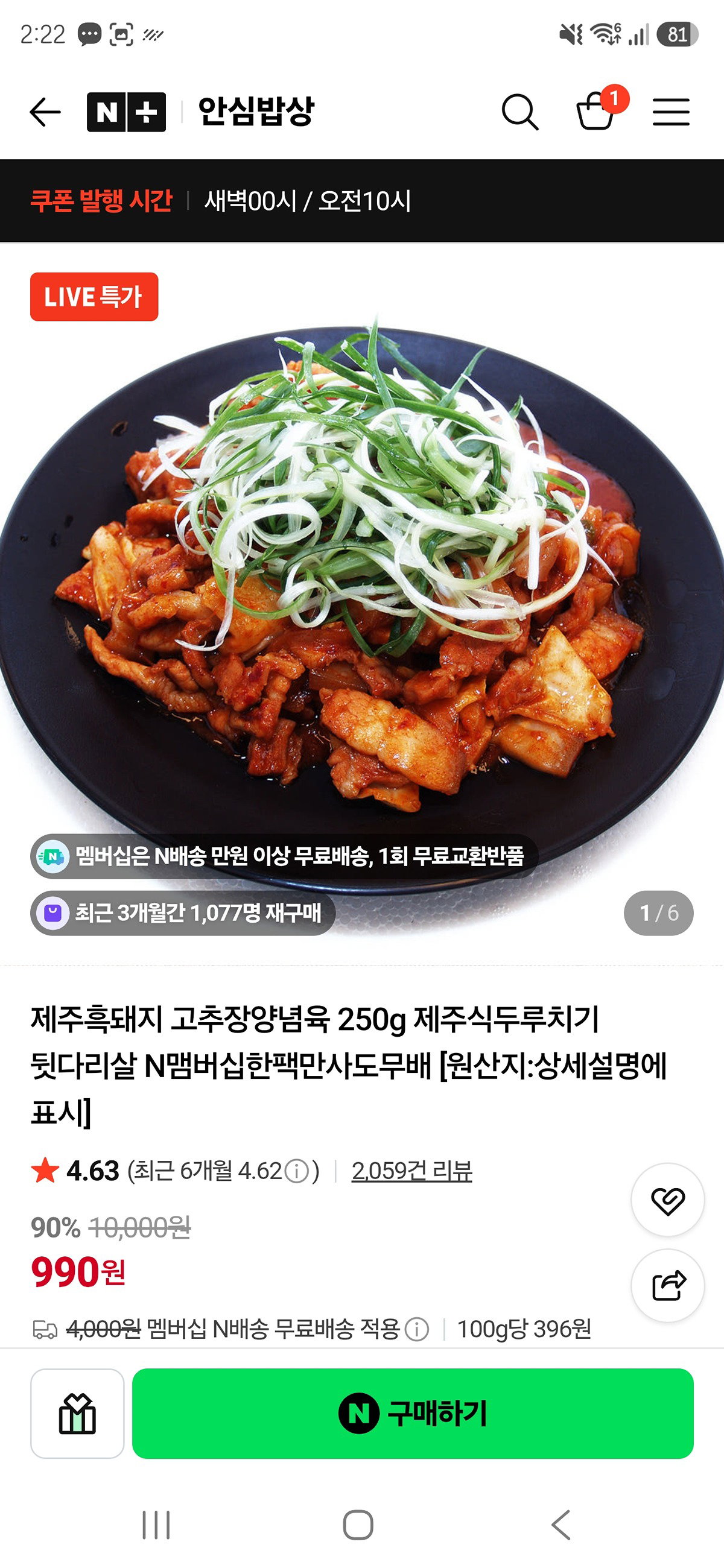Viewport: 724px width, 1568px height.
Task: Show info about membership N배송 free shipping
Action: click(x=417, y=1329)
